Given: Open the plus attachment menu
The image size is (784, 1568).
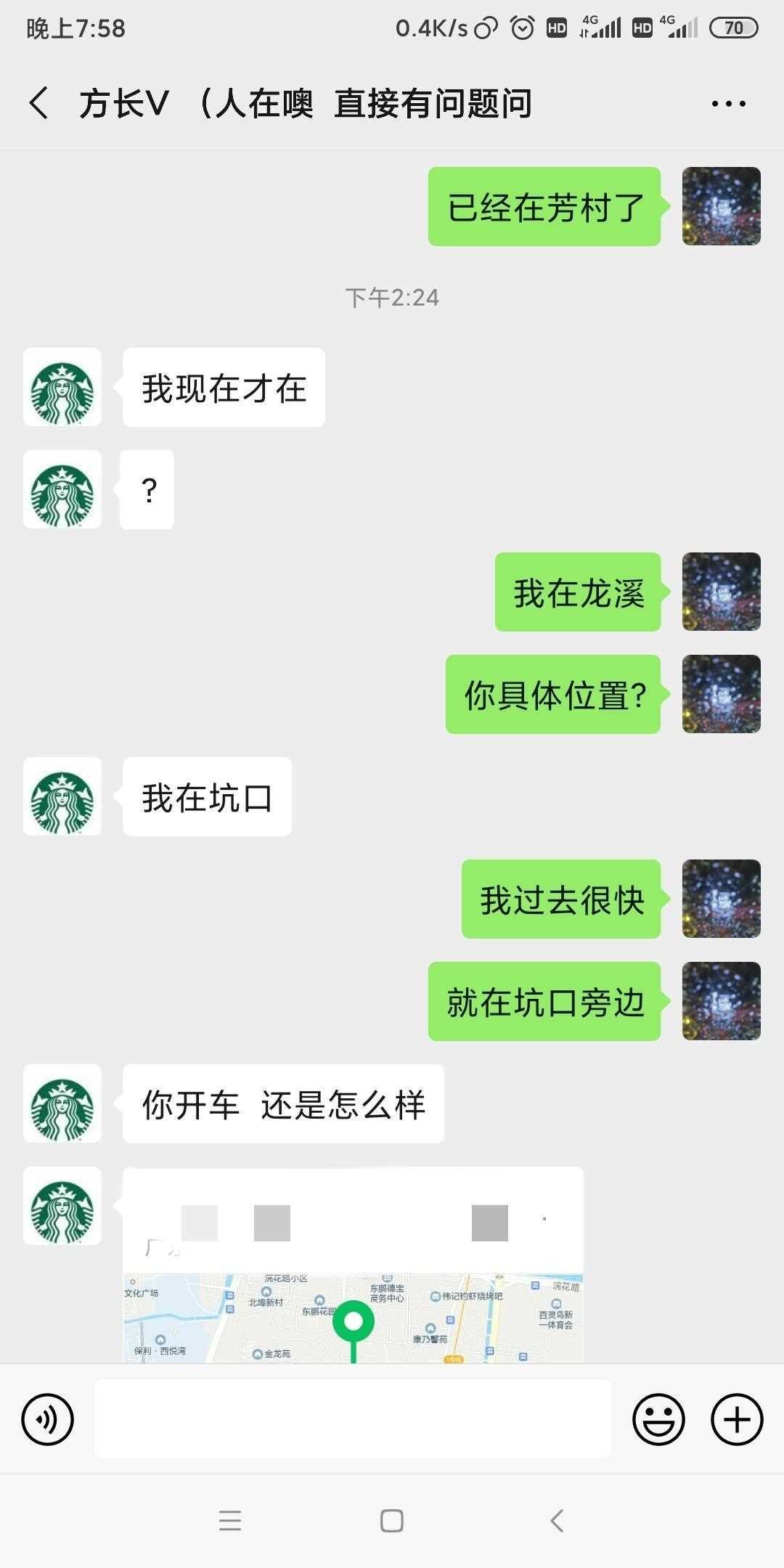Looking at the screenshot, I should 736,1418.
